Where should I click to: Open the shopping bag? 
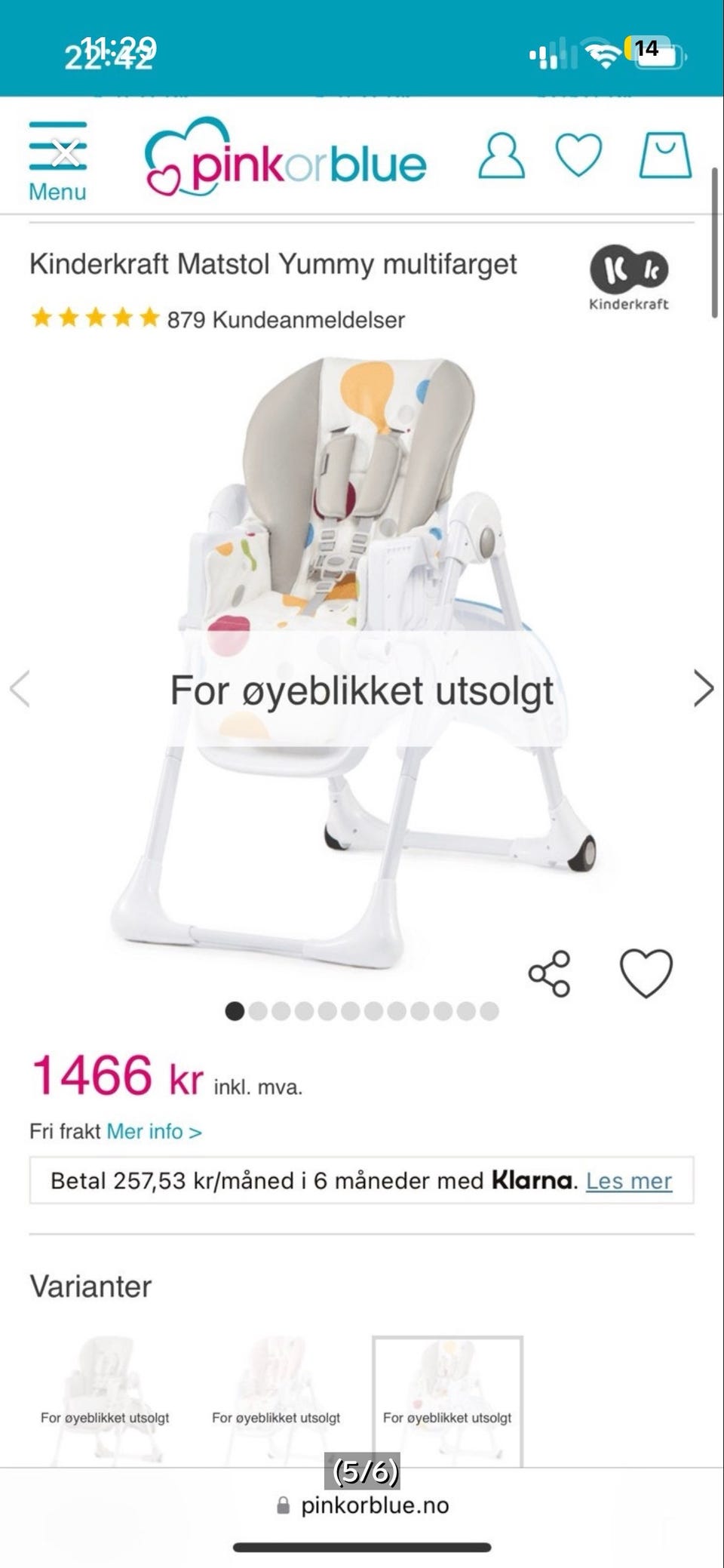[x=665, y=155]
